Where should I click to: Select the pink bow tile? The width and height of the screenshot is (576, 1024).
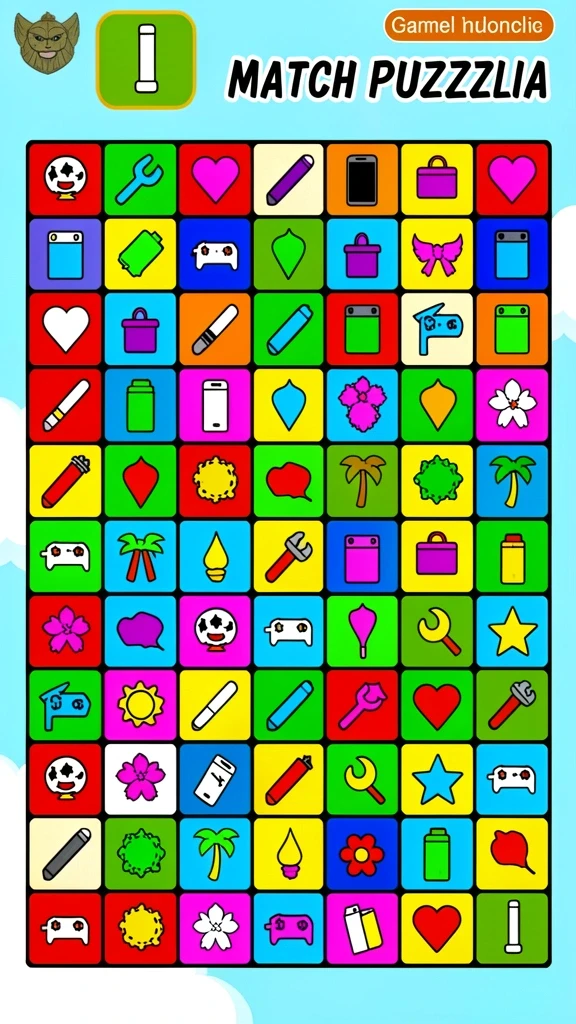tap(437, 254)
